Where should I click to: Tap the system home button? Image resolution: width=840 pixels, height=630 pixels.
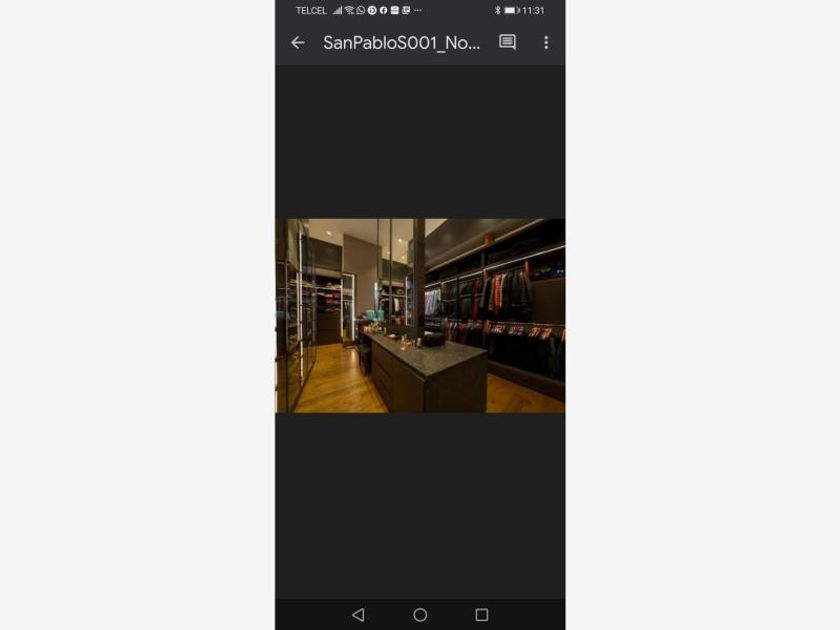click(x=420, y=614)
